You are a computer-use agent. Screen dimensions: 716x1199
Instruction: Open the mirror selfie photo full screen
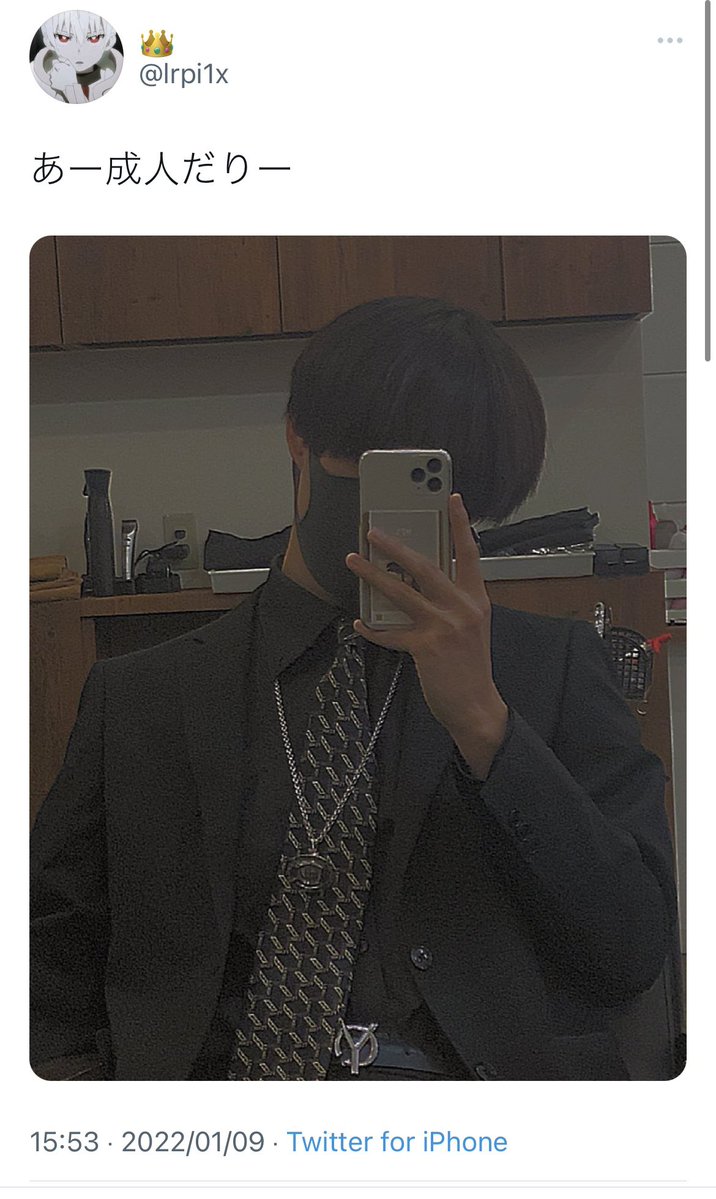[358, 657]
